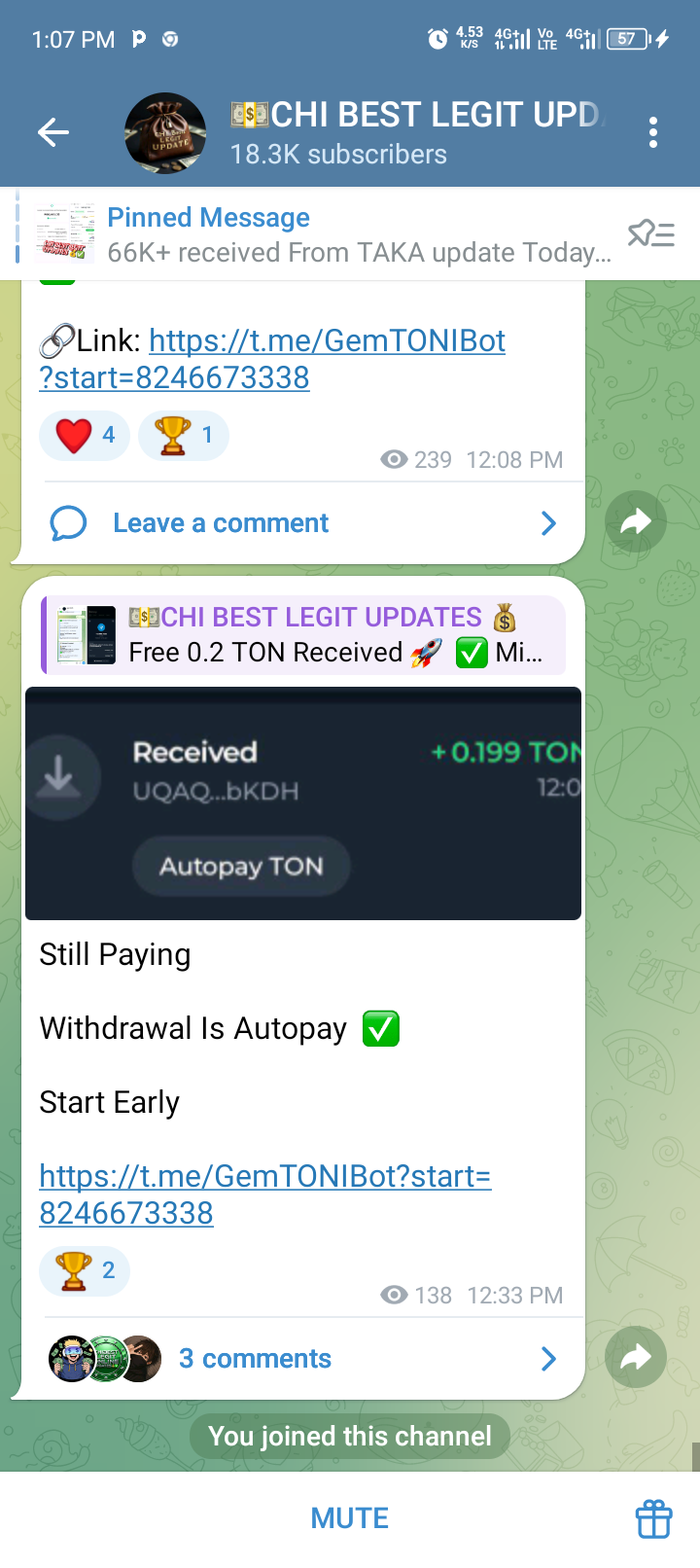Open the channel overflow menu
This screenshot has height=1568, width=700.
pyautogui.click(x=653, y=132)
